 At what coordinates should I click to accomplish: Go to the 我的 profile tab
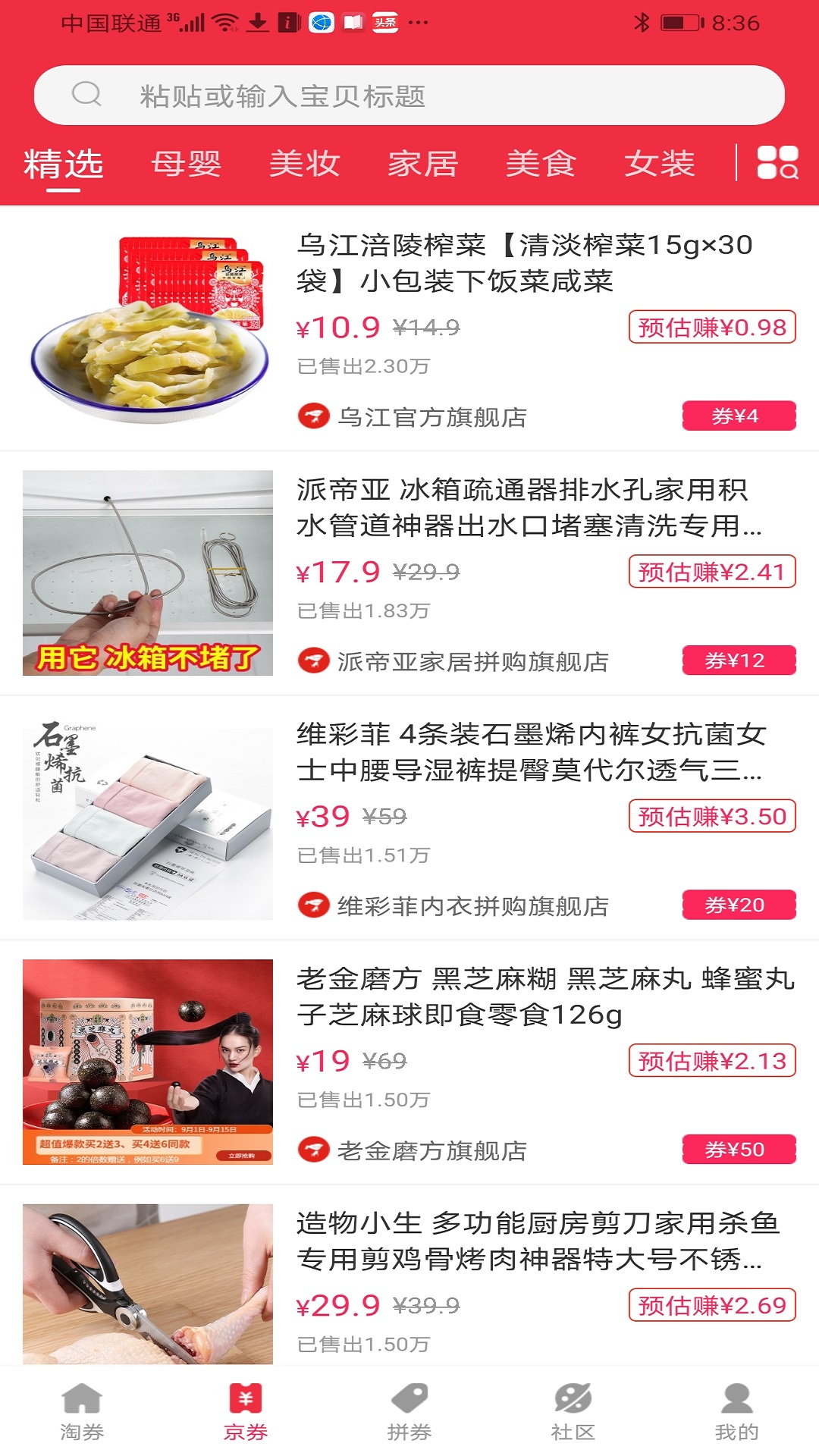(x=736, y=1412)
